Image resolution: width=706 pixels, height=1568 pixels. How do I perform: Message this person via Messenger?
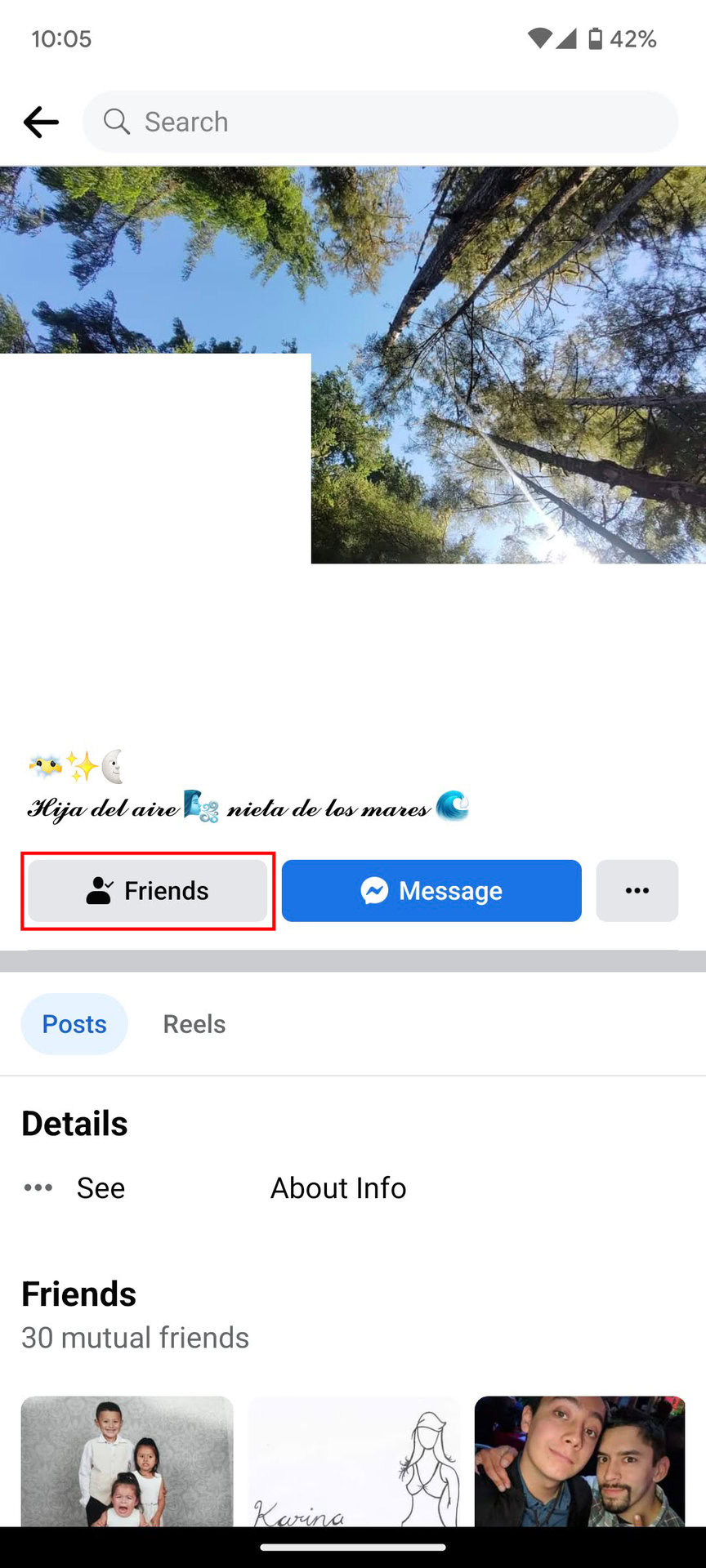[431, 891]
